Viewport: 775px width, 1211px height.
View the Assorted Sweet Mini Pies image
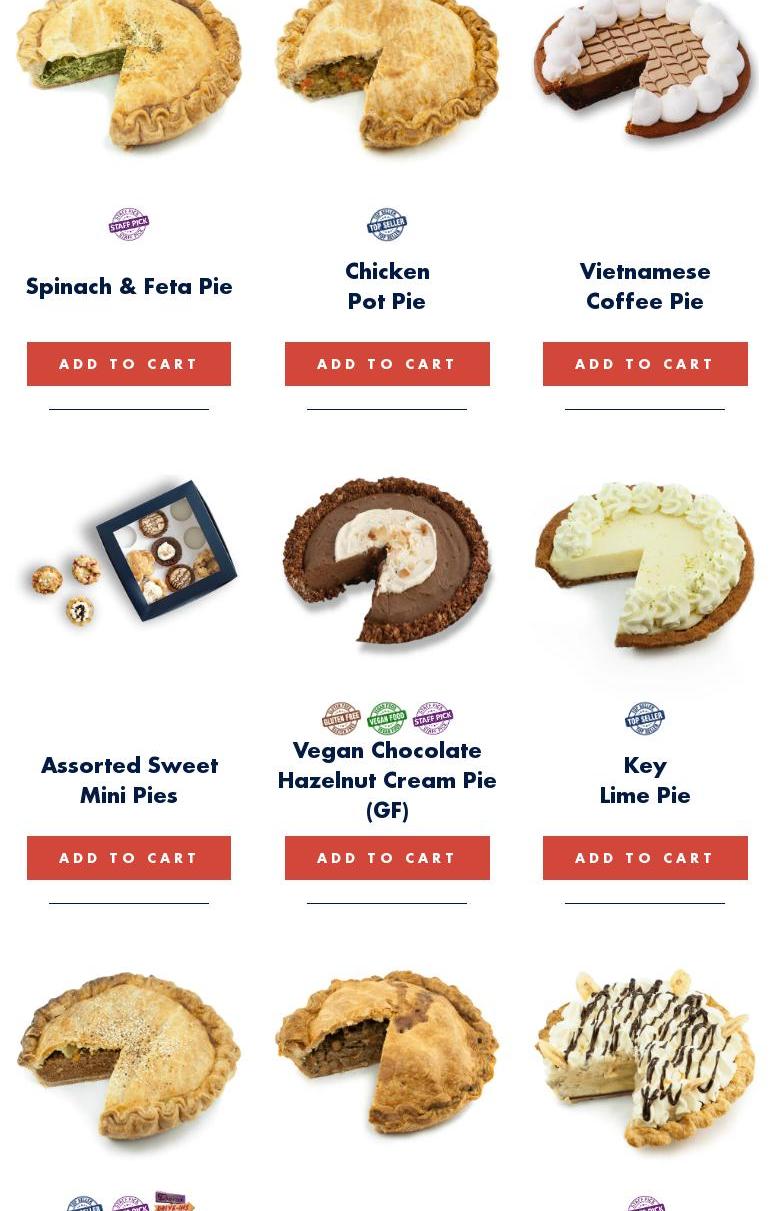coord(129,562)
